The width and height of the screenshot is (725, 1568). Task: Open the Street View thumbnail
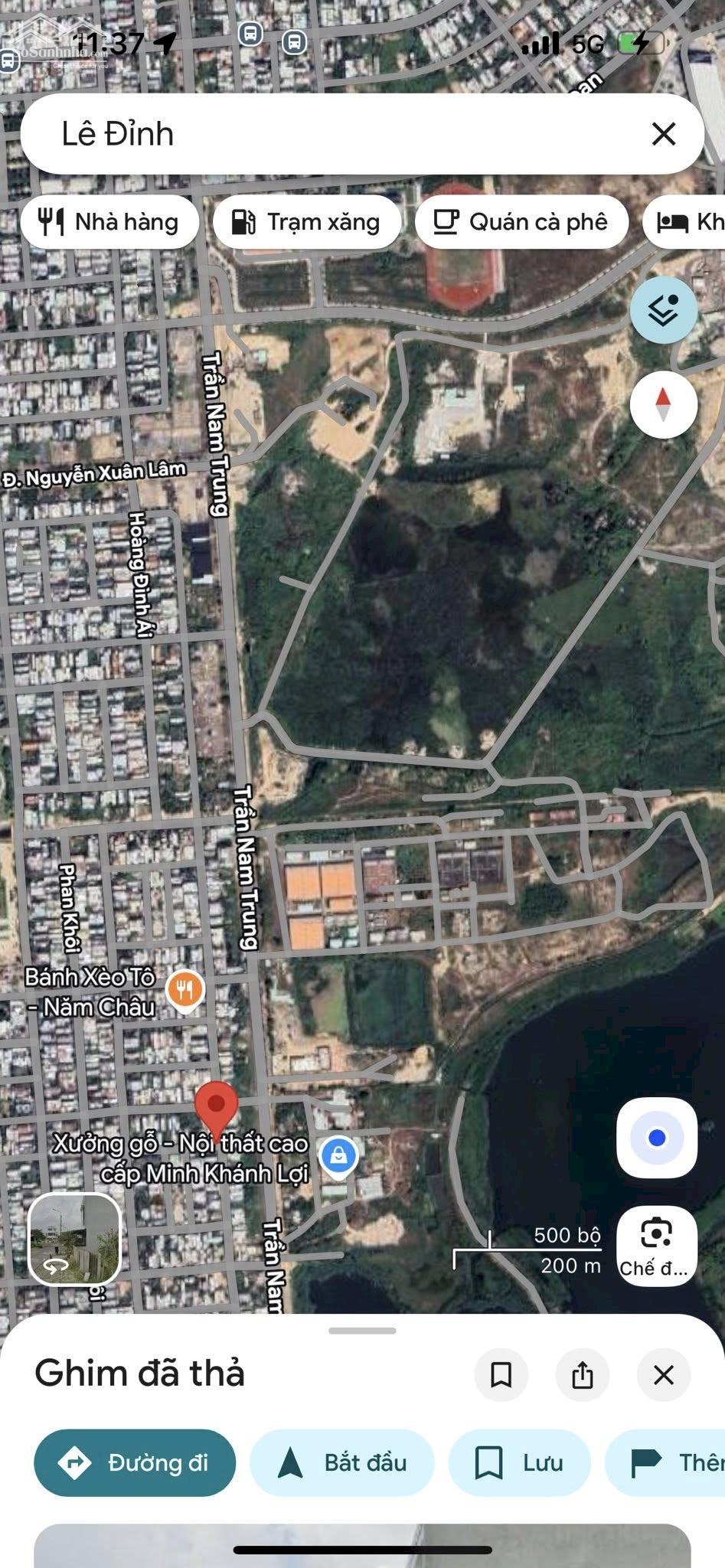click(x=74, y=1239)
